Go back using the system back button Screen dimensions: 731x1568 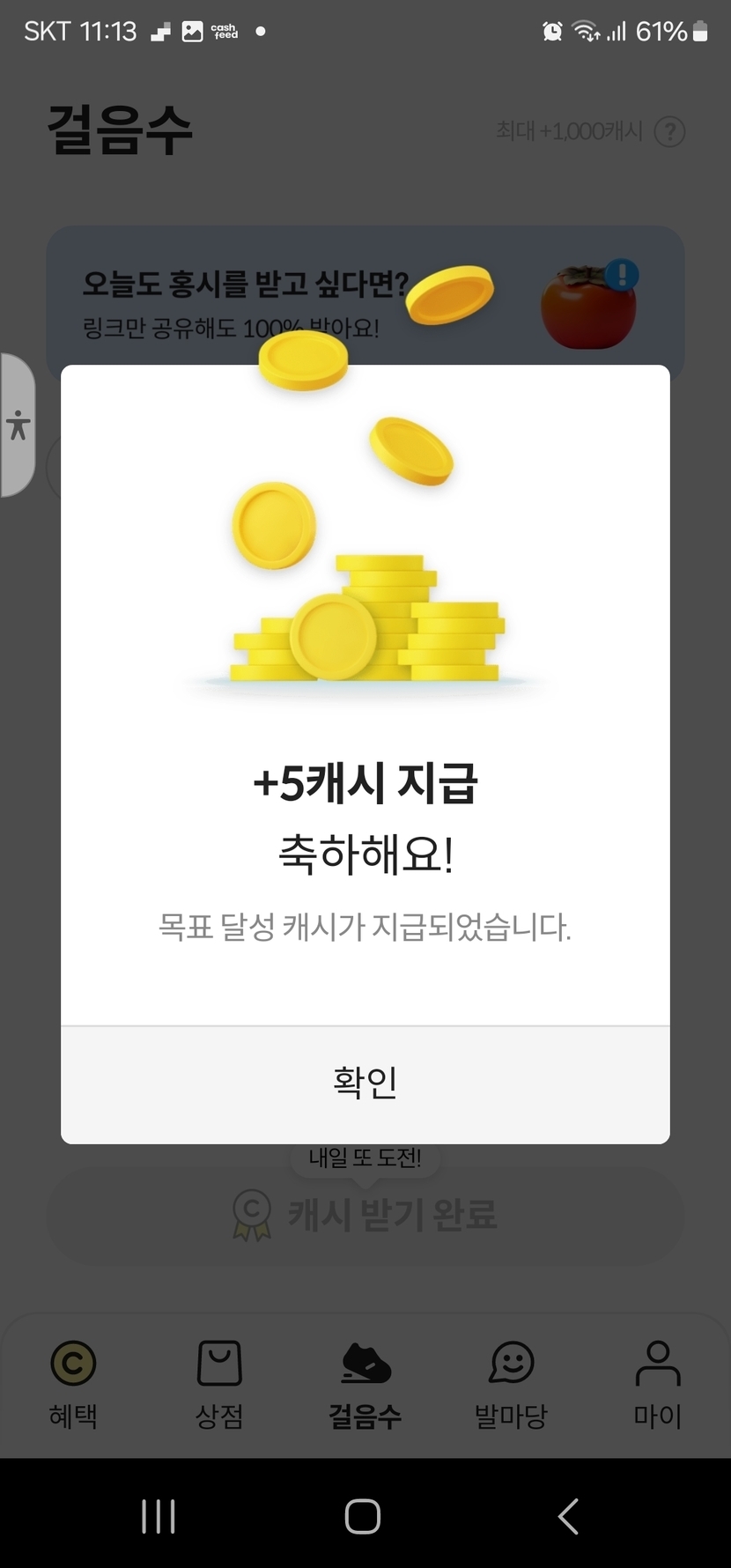(x=569, y=1516)
